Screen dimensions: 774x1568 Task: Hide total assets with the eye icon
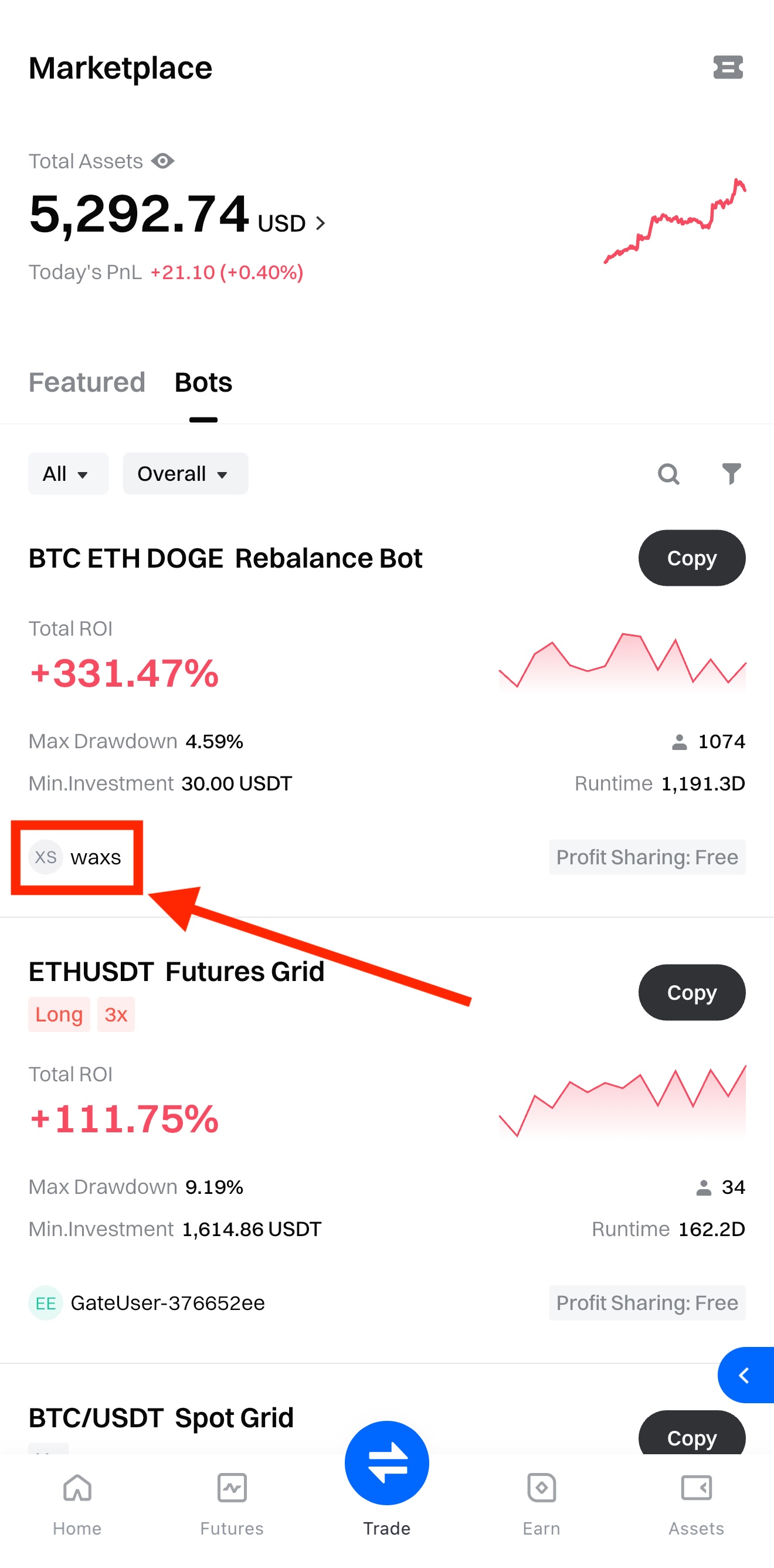coord(162,161)
